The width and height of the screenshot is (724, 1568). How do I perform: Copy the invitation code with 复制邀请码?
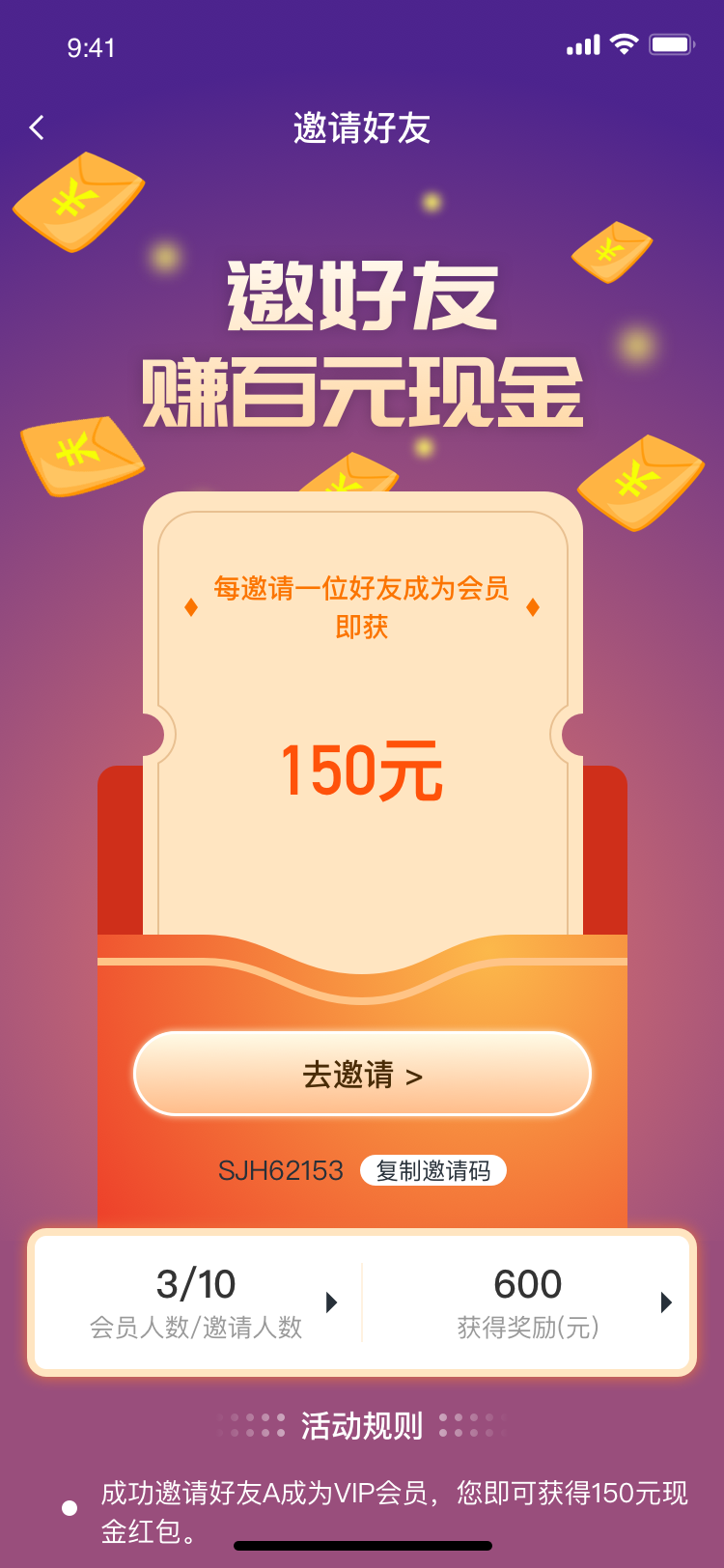pos(433,1170)
